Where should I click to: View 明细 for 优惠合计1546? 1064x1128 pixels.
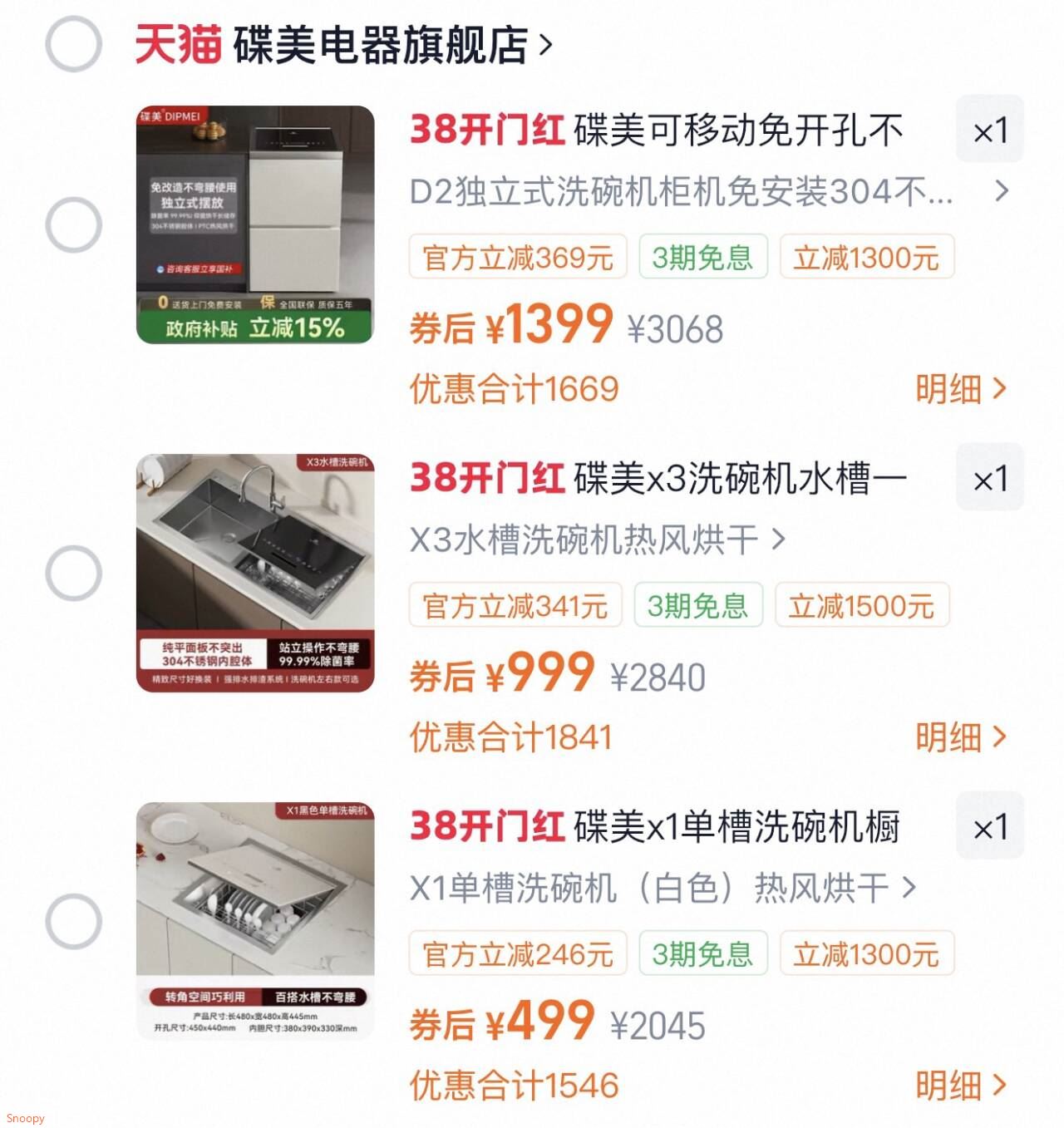[x=960, y=1085]
